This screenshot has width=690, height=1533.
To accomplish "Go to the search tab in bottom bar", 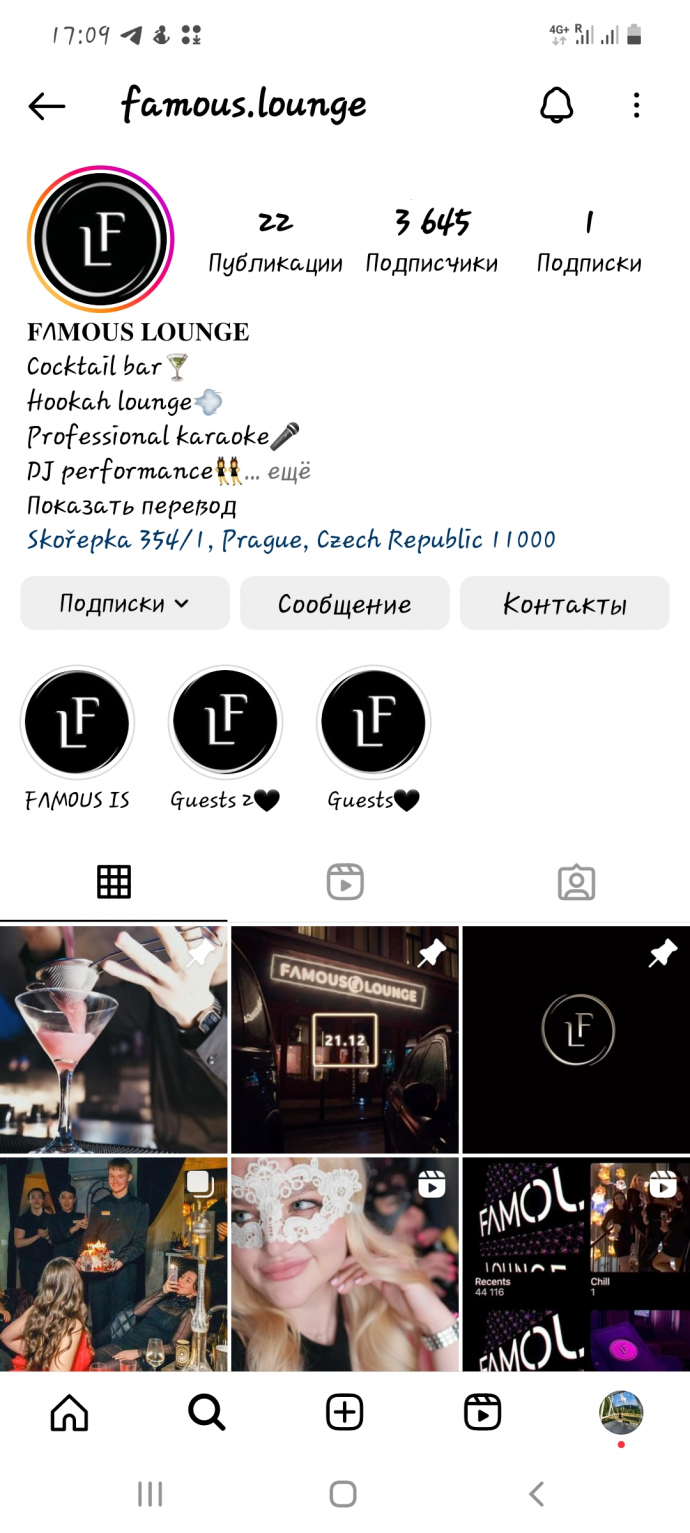I will (x=207, y=1412).
